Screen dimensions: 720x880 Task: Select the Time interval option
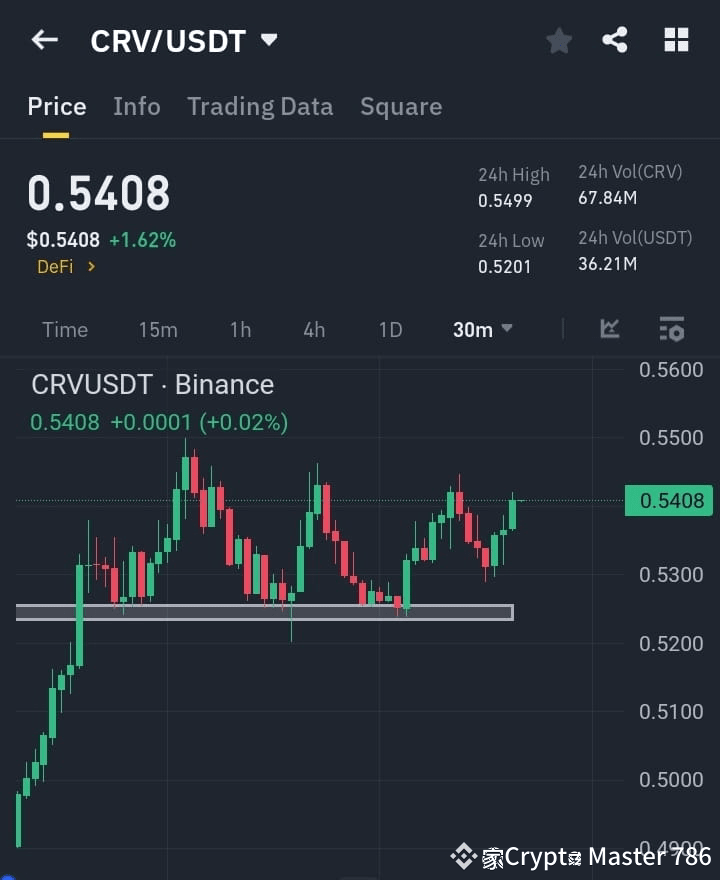click(64, 329)
